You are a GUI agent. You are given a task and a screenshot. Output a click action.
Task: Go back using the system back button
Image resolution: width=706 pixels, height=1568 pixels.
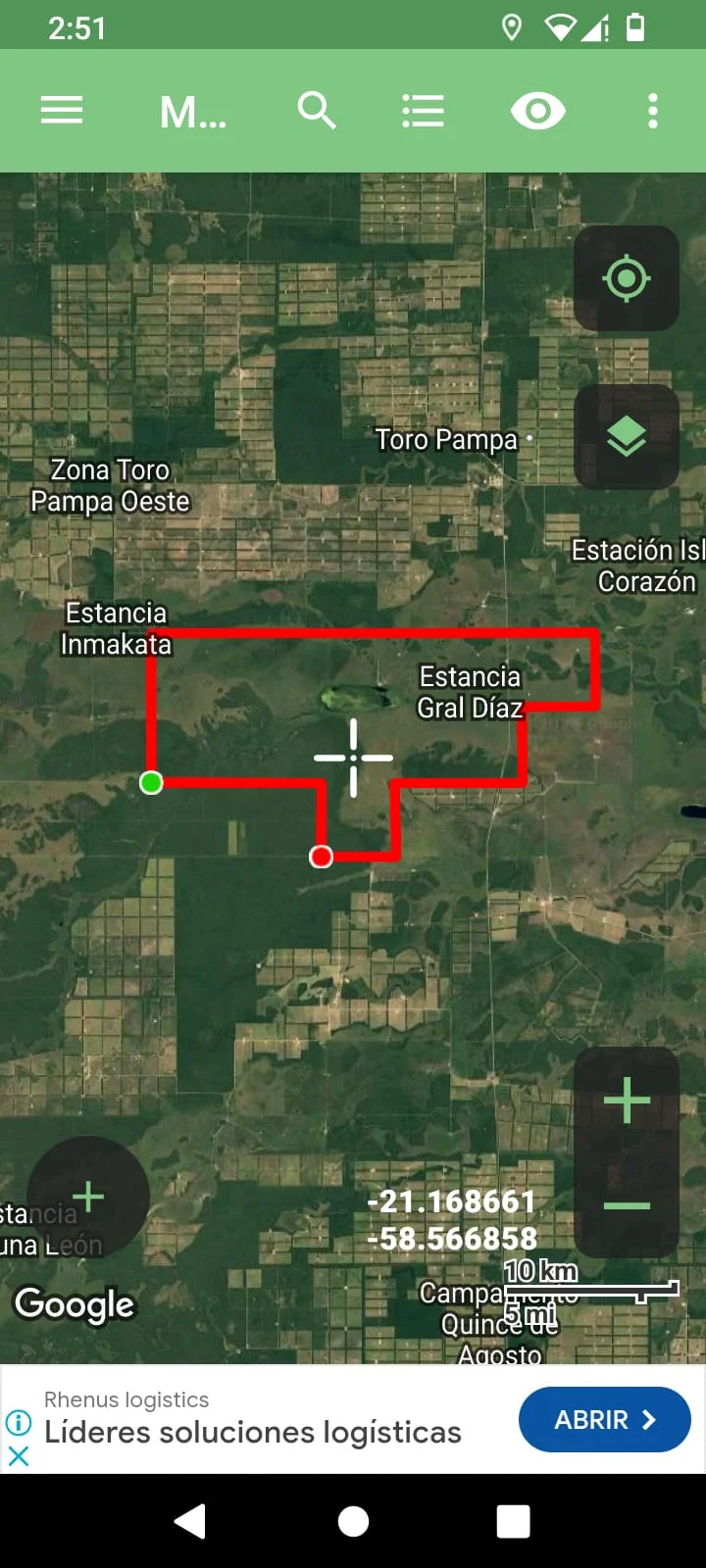tap(190, 1521)
